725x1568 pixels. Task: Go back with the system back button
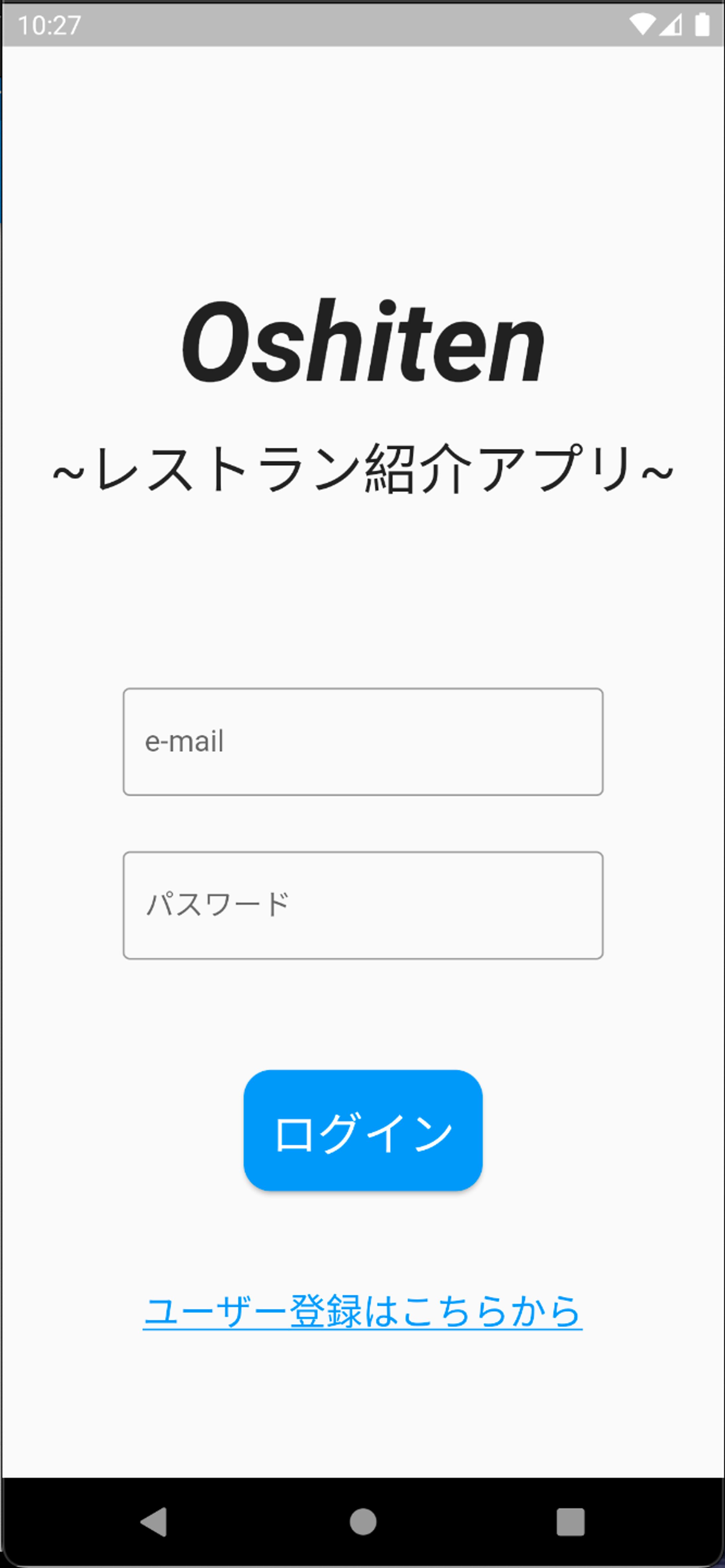[x=154, y=1522]
